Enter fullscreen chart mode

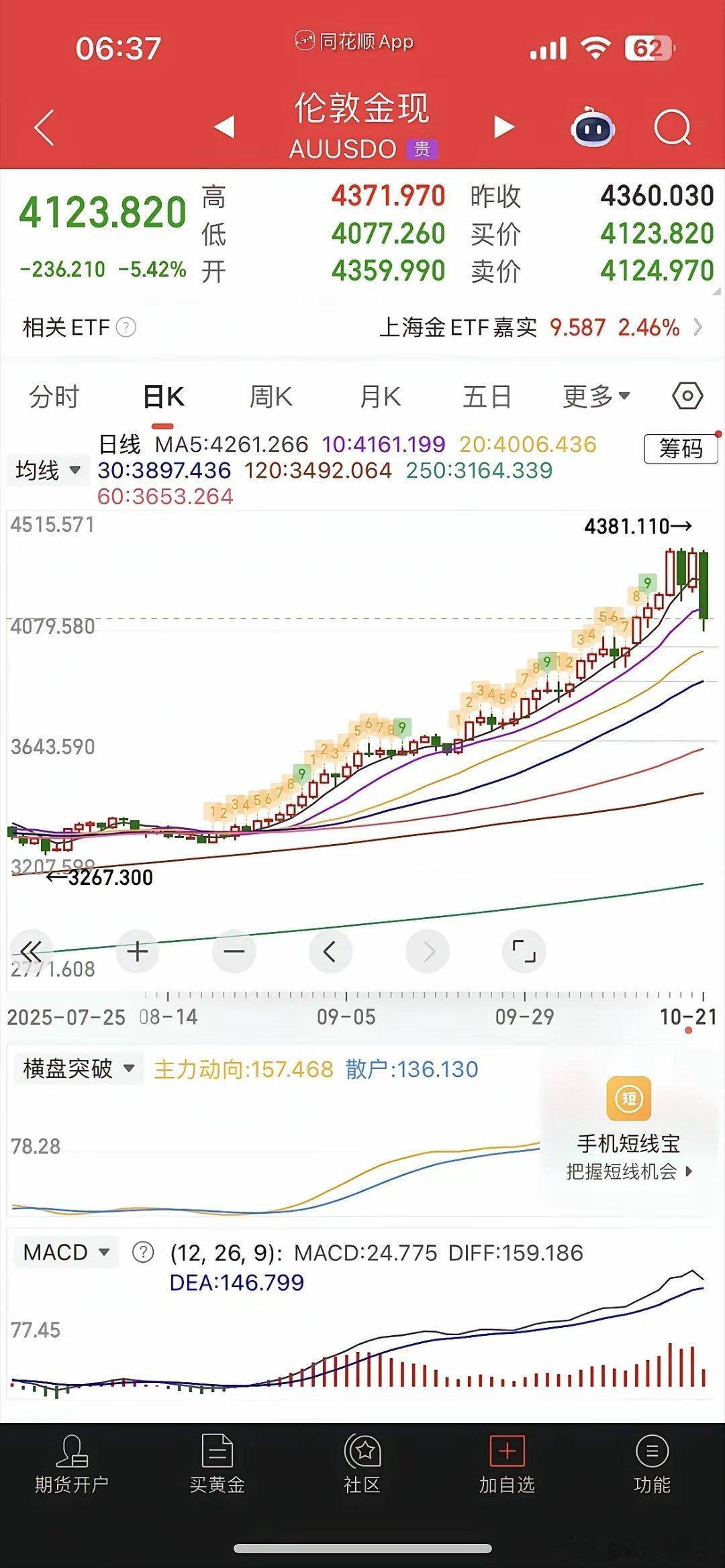524,951
